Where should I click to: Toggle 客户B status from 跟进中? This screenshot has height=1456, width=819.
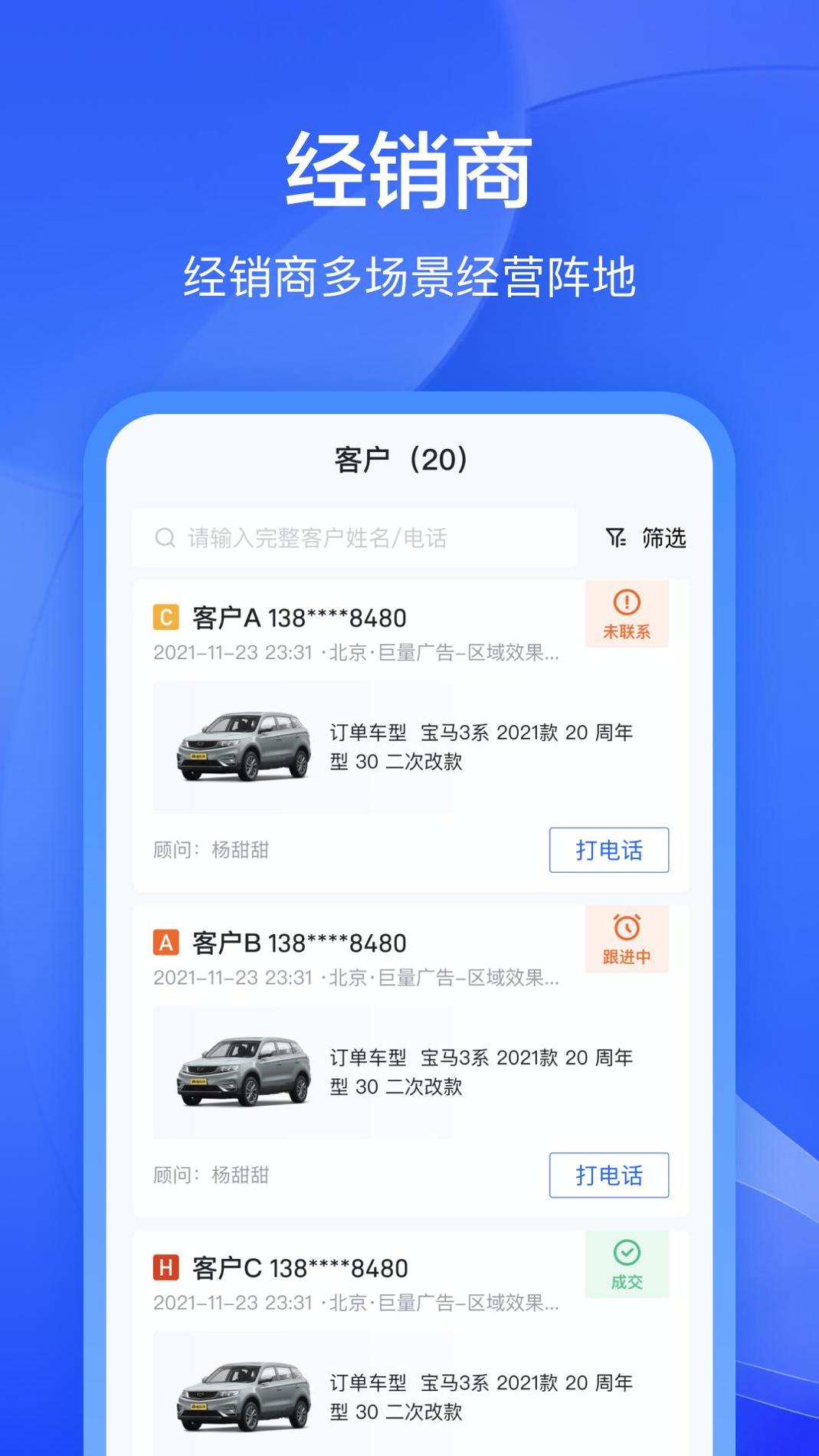[627, 940]
